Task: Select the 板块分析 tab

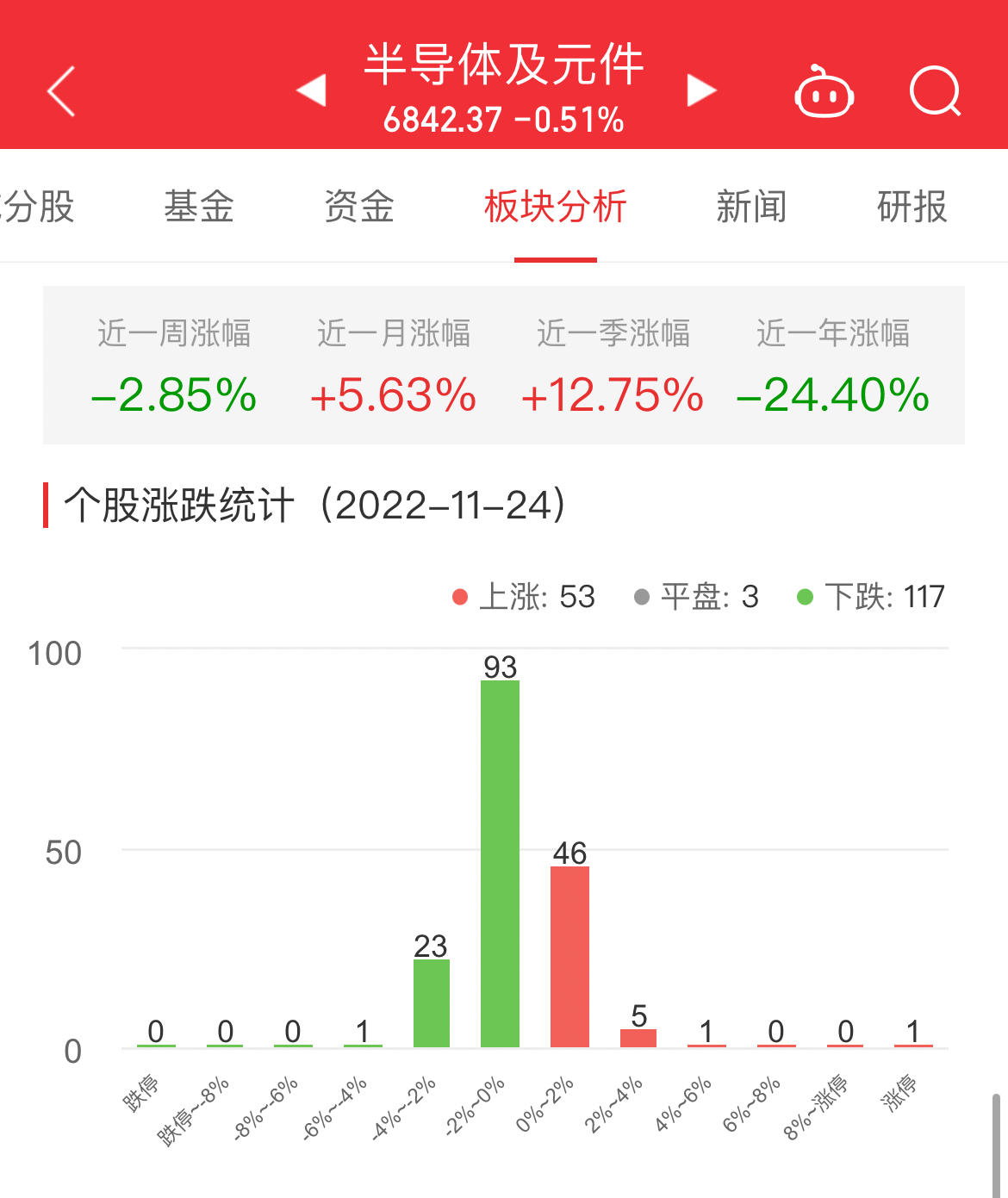Action: pyautogui.click(x=556, y=208)
